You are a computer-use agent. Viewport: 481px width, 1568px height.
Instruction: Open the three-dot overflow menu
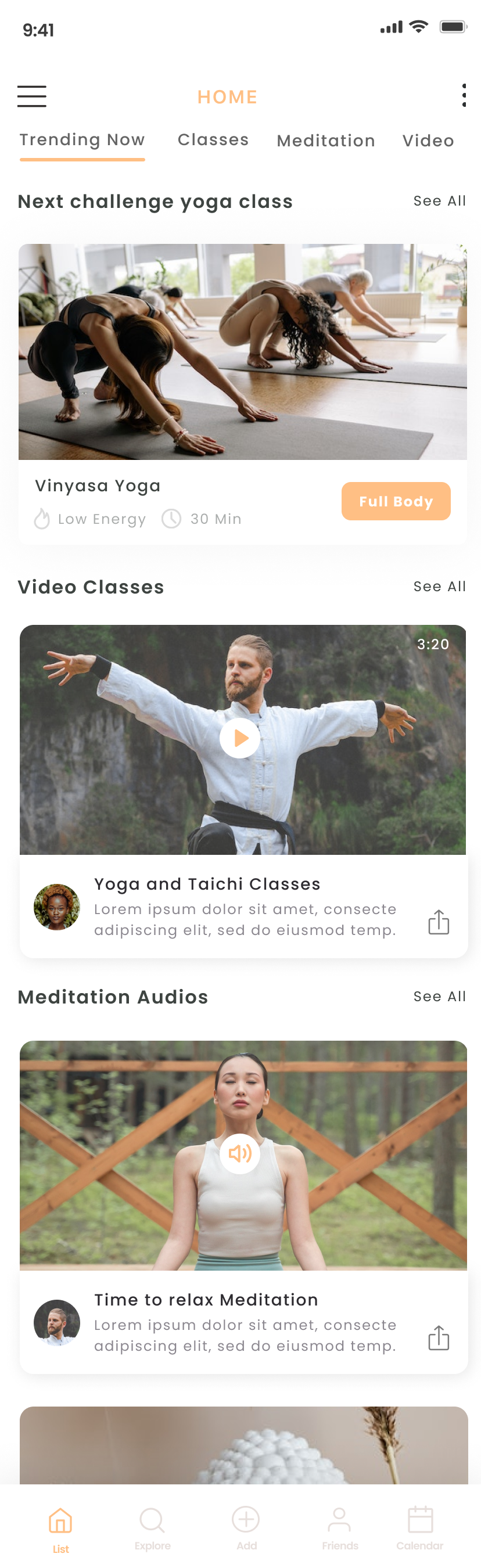(x=464, y=96)
